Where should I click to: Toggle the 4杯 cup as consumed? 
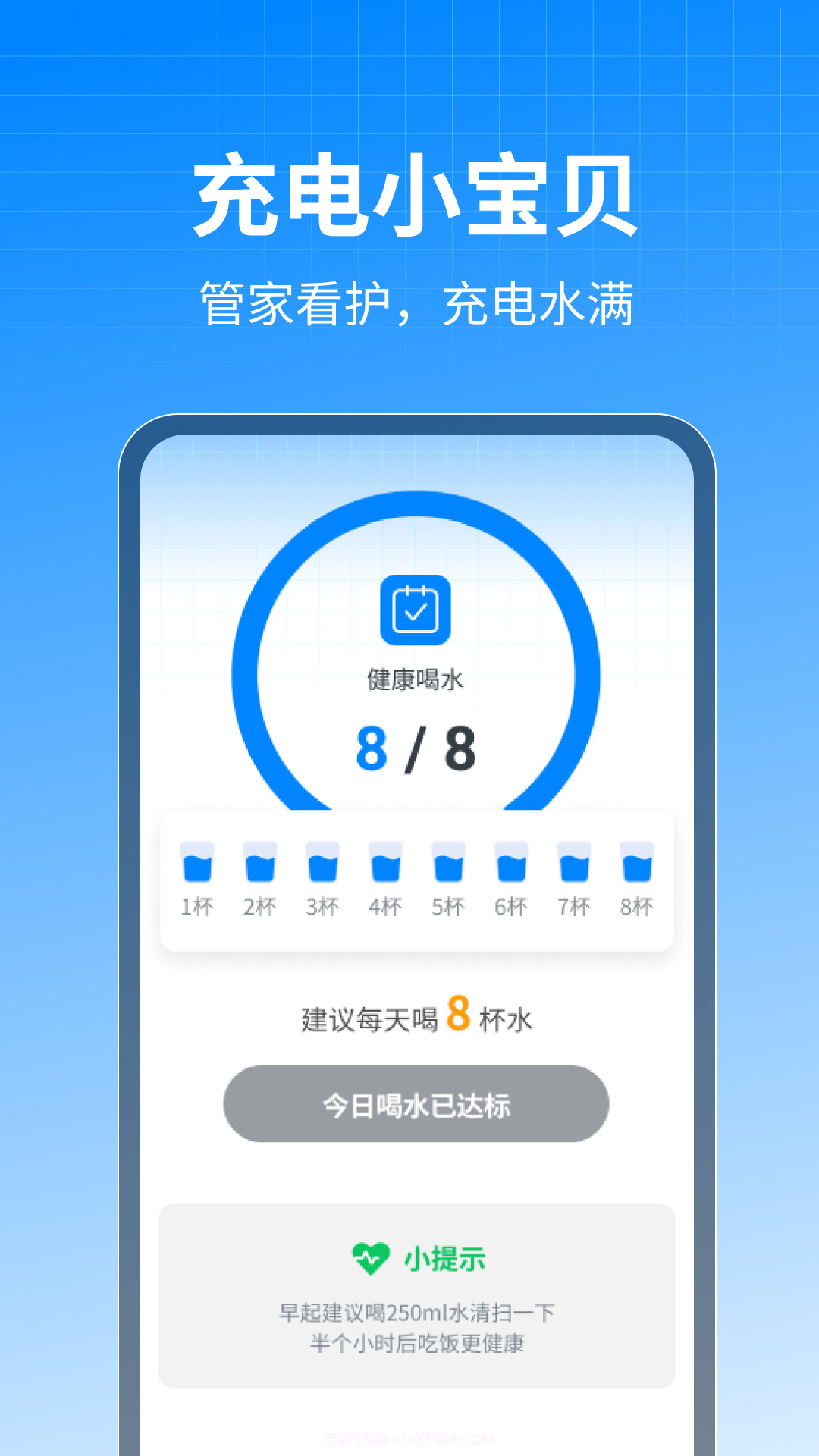[387, 864]
